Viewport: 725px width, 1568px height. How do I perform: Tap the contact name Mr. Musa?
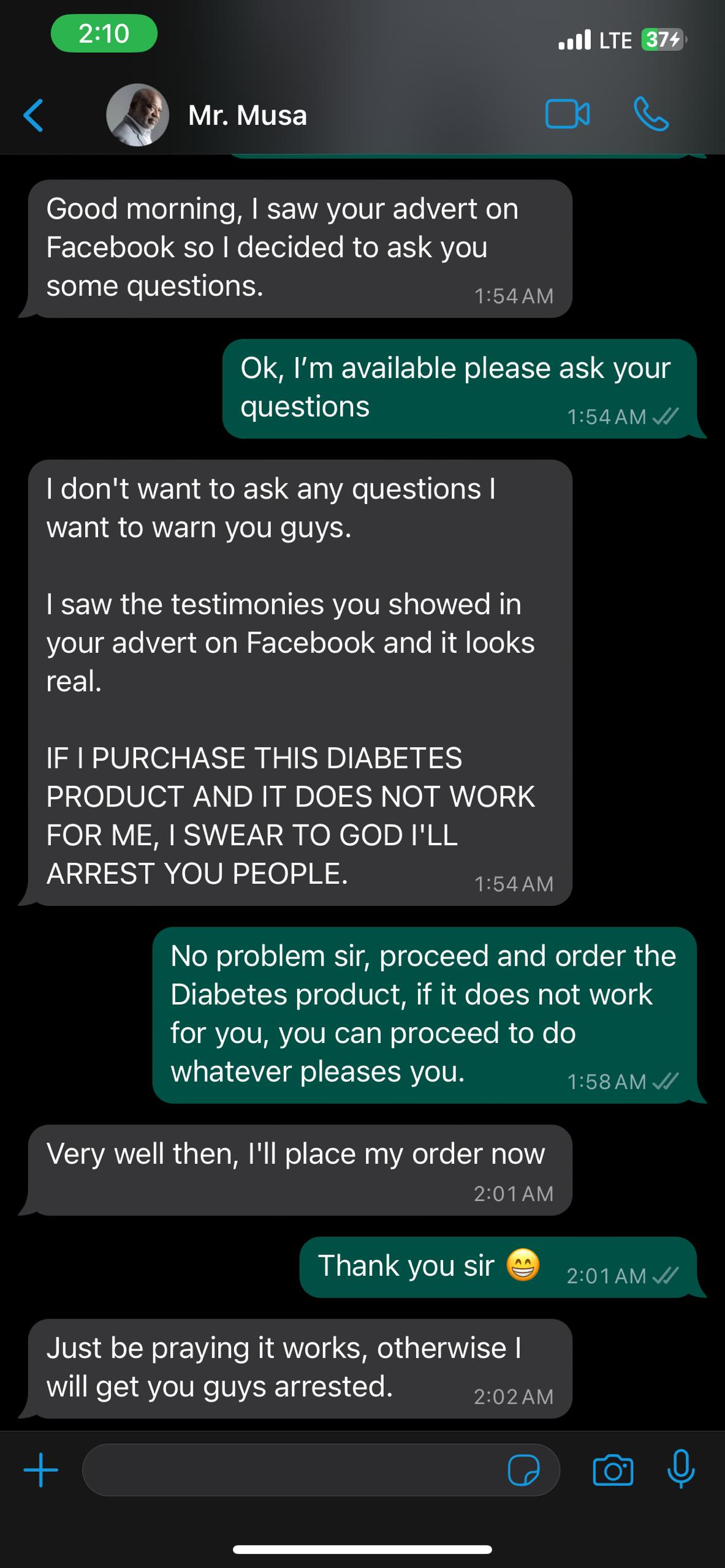click(246, 115)
